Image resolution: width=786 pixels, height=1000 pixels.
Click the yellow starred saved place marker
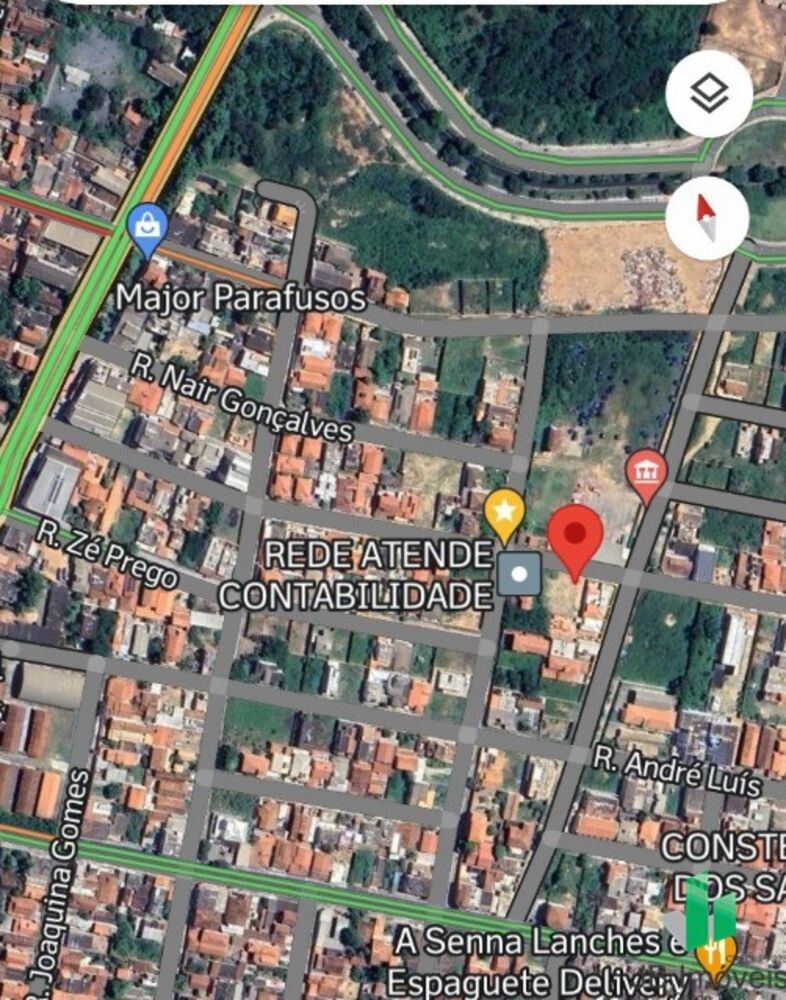(x=504, y=512)
